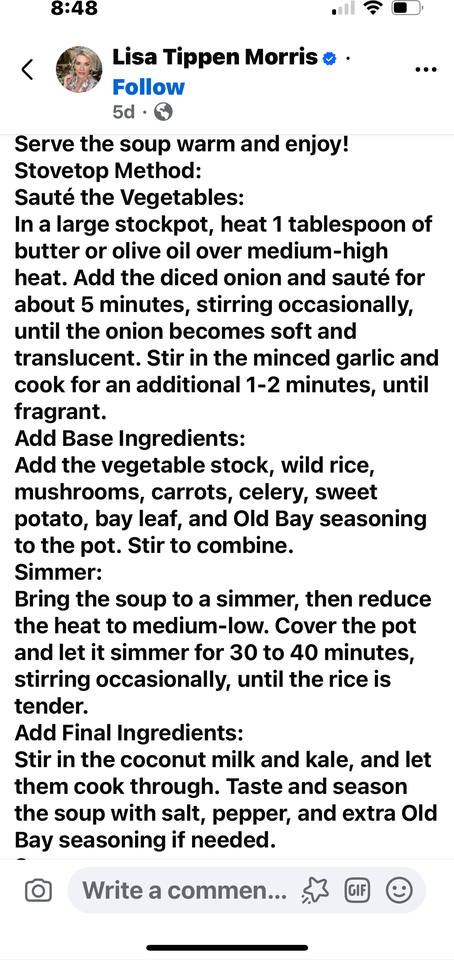Follow Lisa Tippen Morris
The image size is (454, 960).
click(148, 87)
